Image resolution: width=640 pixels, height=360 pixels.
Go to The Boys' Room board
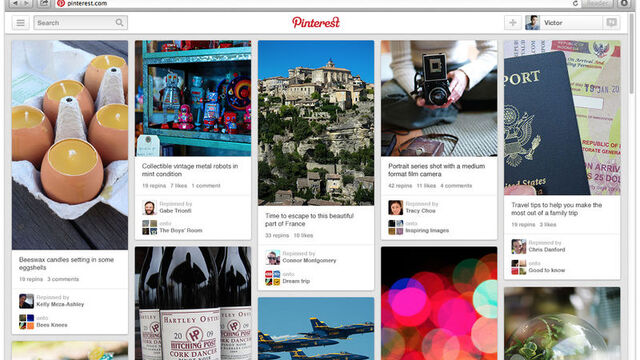point(181,231)
